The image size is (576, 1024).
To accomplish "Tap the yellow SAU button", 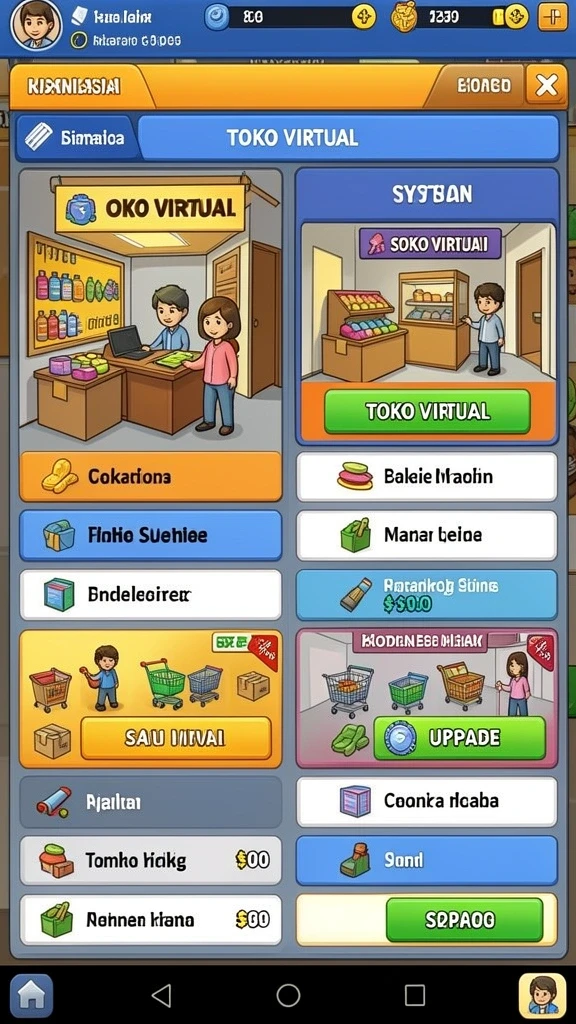I will (176, 738).
